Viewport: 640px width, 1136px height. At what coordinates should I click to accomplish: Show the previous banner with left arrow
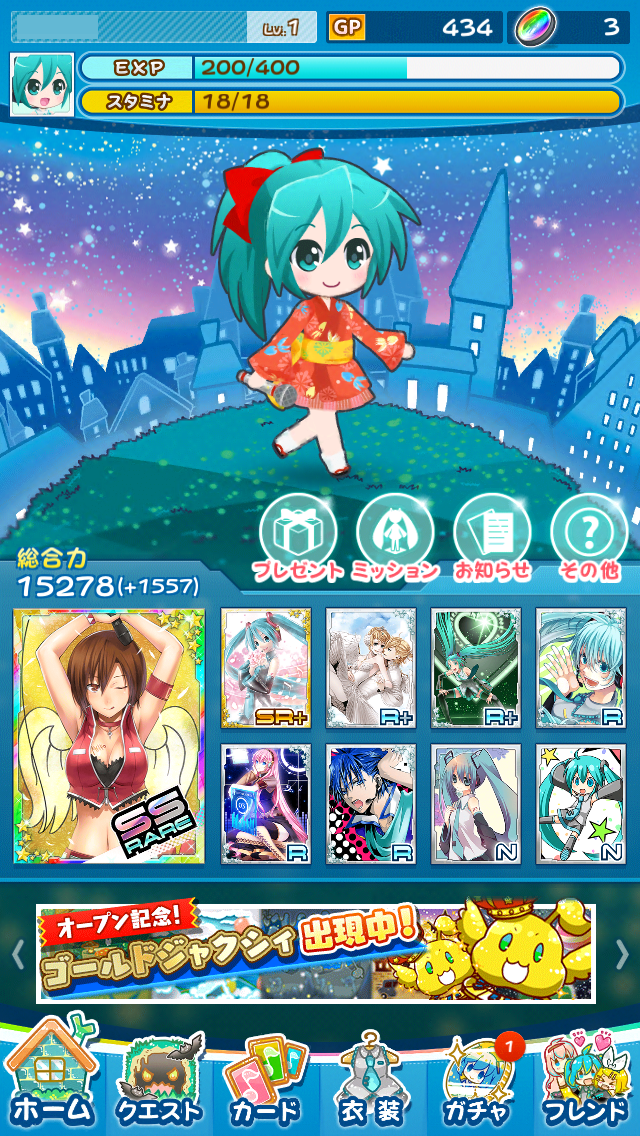pos(17,954)
